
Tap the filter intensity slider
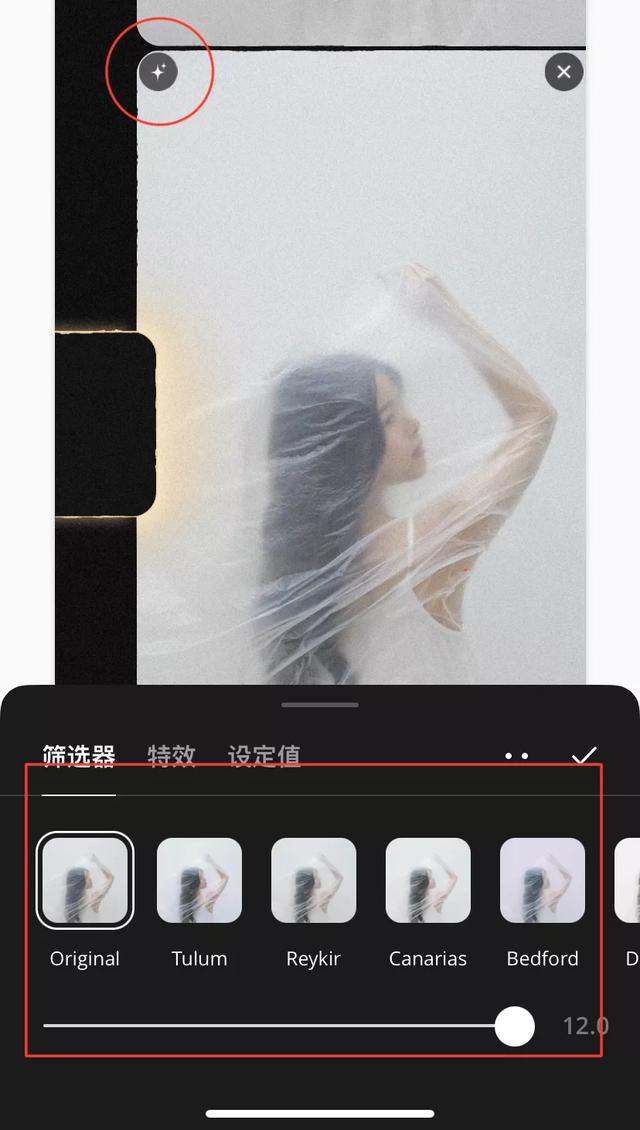(288, 1026)
